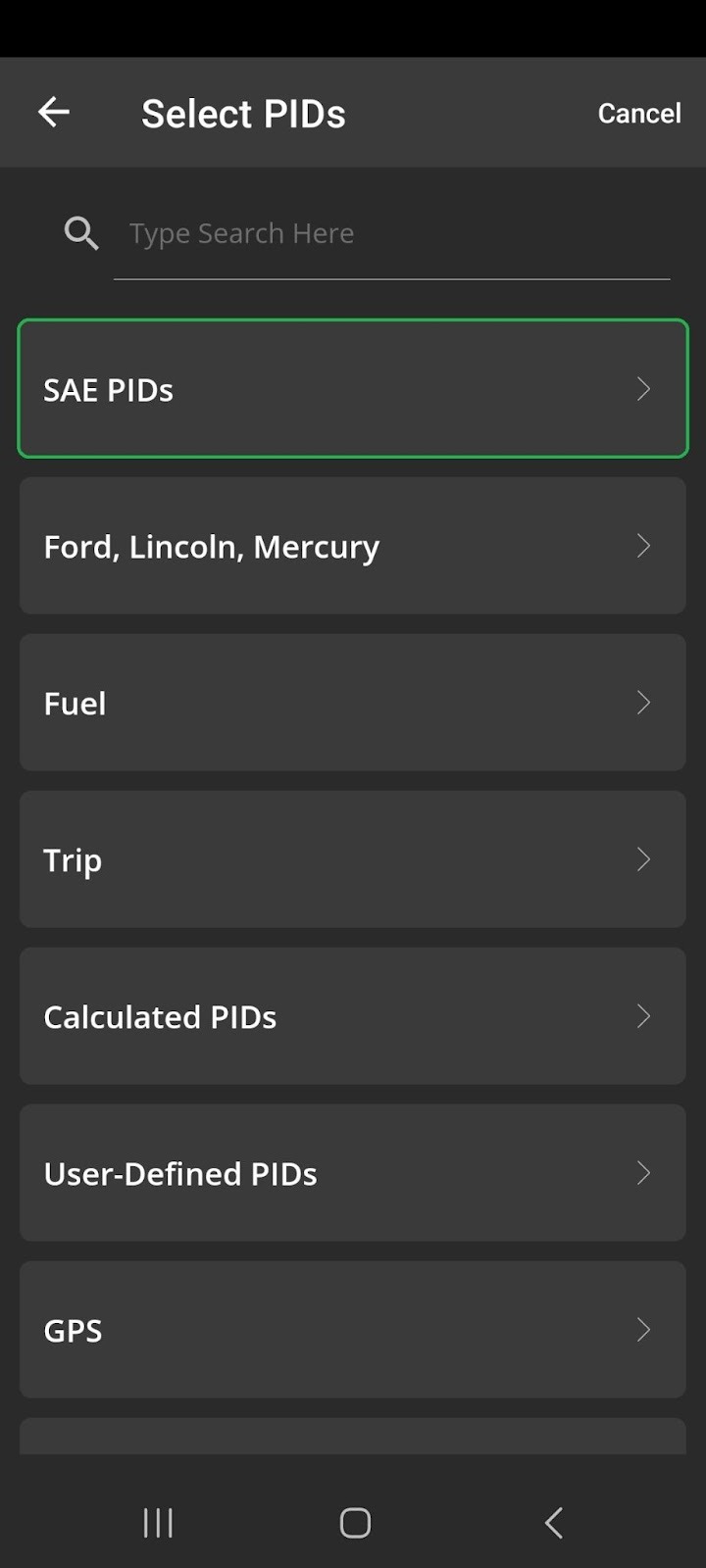The height and width of the screenshot is (1568, 706).
Task: Tap the Android home button icon
Action: (353, 1522)
